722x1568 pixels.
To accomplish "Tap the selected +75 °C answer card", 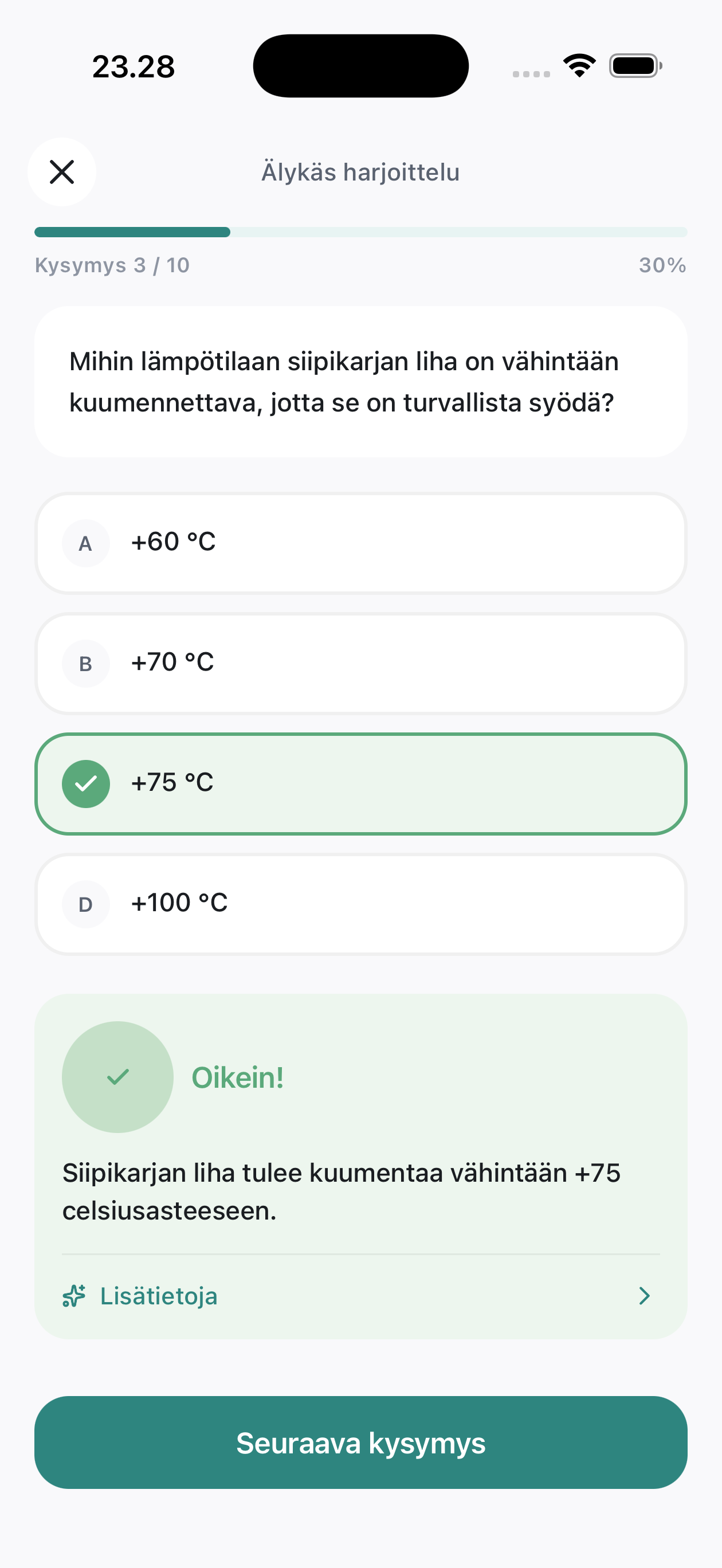I will point(361,784).
